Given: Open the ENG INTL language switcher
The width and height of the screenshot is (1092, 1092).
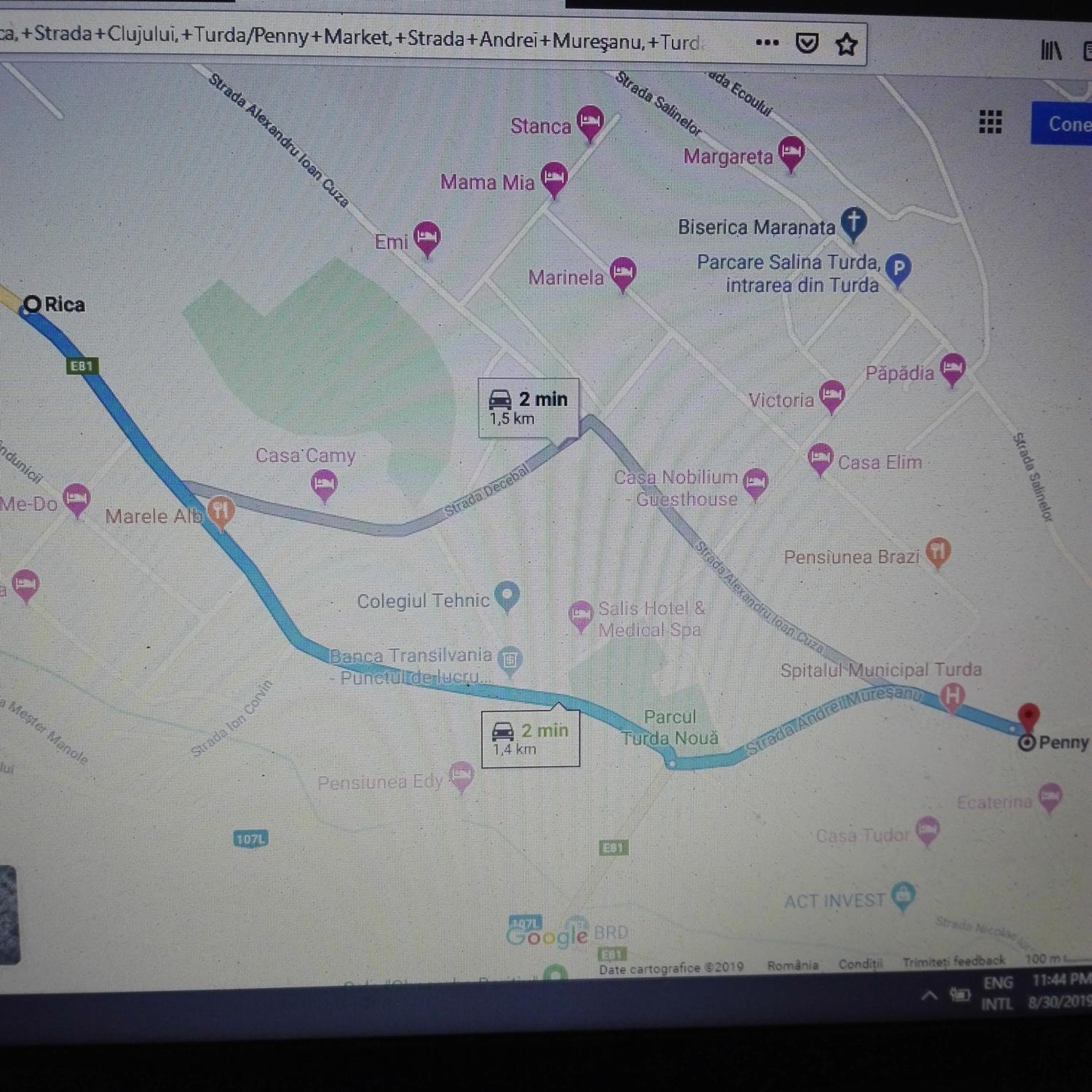Looking at the screenshot, I should 998,993.
